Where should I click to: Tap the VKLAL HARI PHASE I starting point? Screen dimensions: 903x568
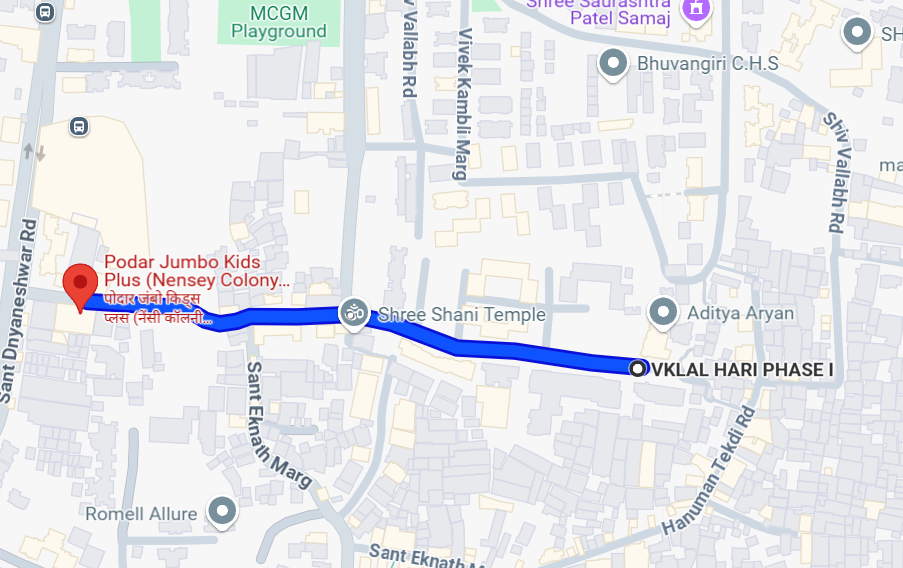pyautogui.click(x=638, y=369)
